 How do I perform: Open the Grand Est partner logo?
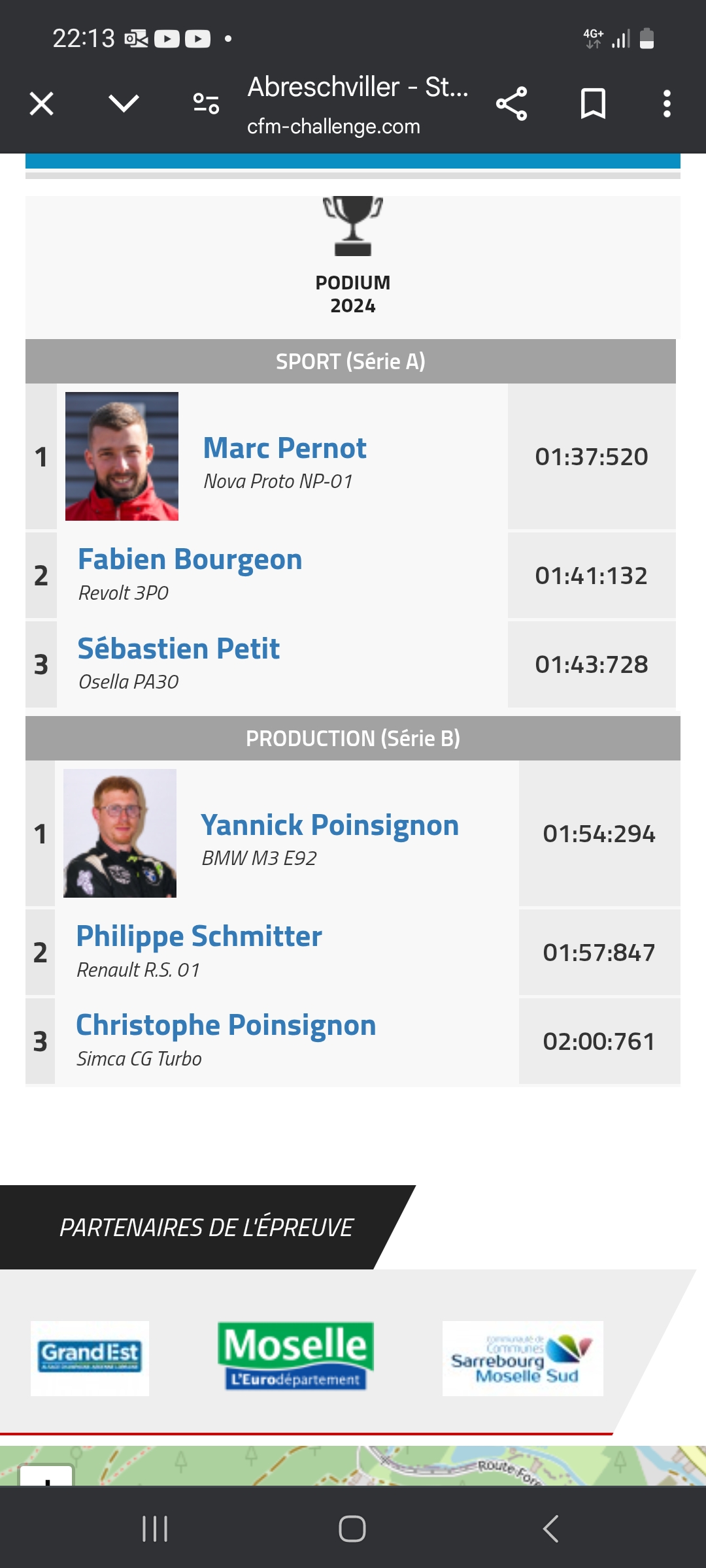(90, 1358)
